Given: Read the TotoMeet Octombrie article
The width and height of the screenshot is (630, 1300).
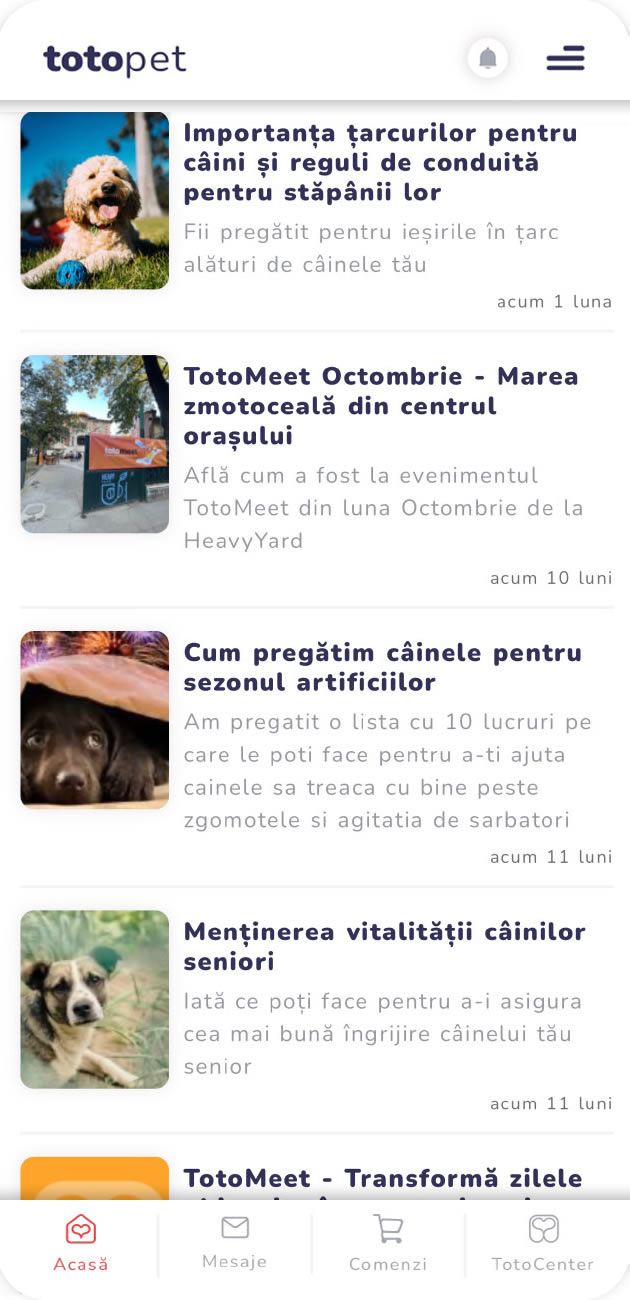Looking at the screenshot, I should [380, 406].
